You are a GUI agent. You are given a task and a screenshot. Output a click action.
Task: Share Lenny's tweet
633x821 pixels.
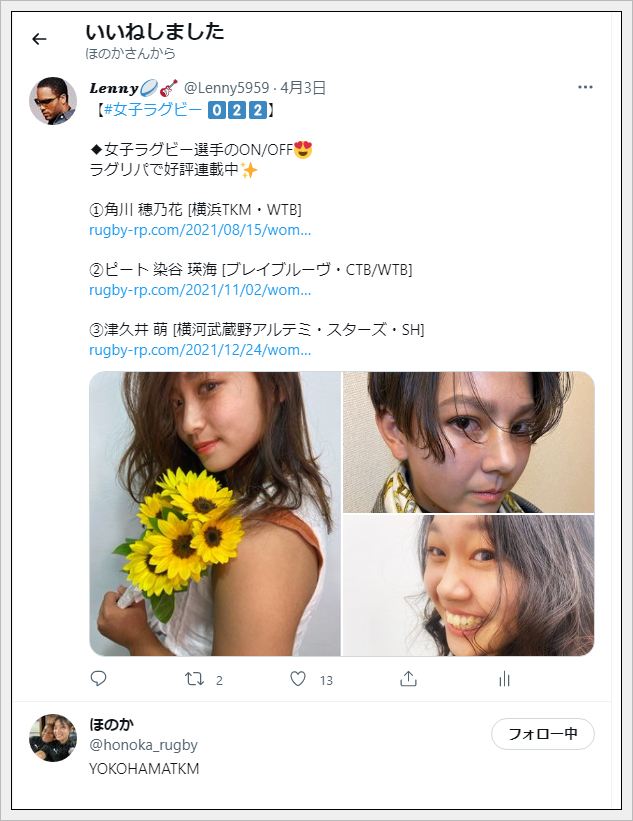pos(408,679)
